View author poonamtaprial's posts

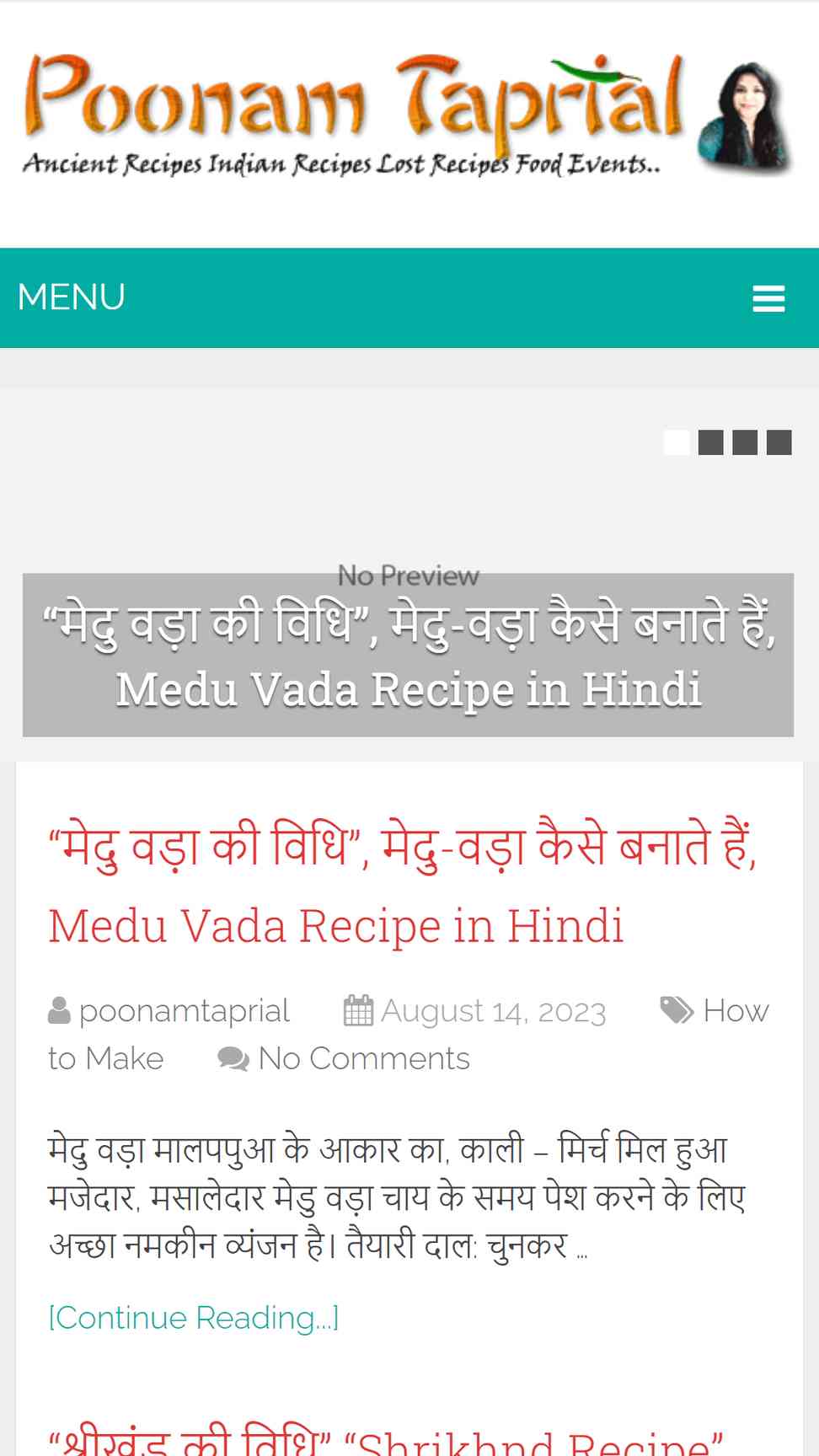[184, 1010]
